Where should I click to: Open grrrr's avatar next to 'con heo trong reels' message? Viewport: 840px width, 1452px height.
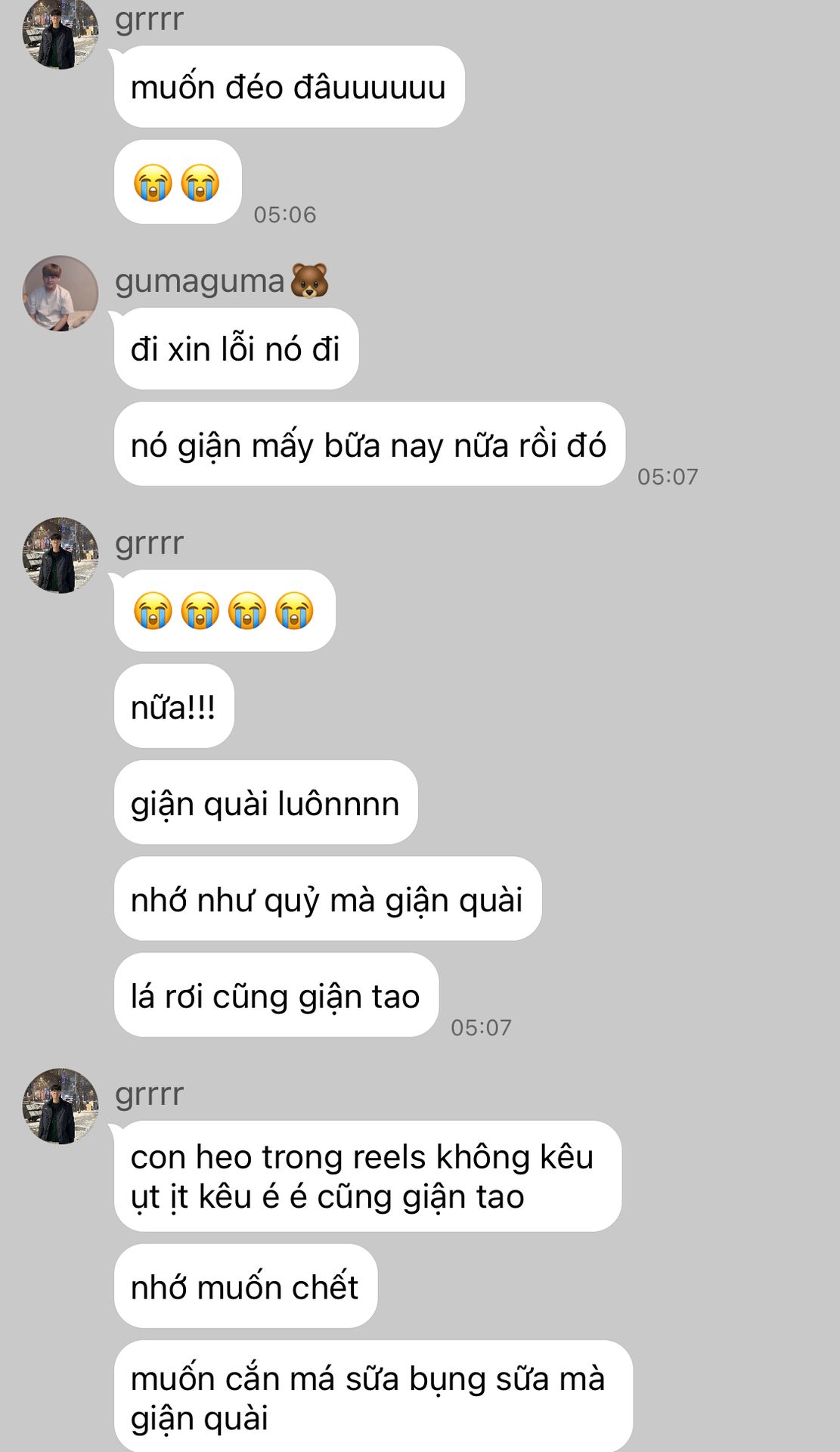[x=60, y=1106]
